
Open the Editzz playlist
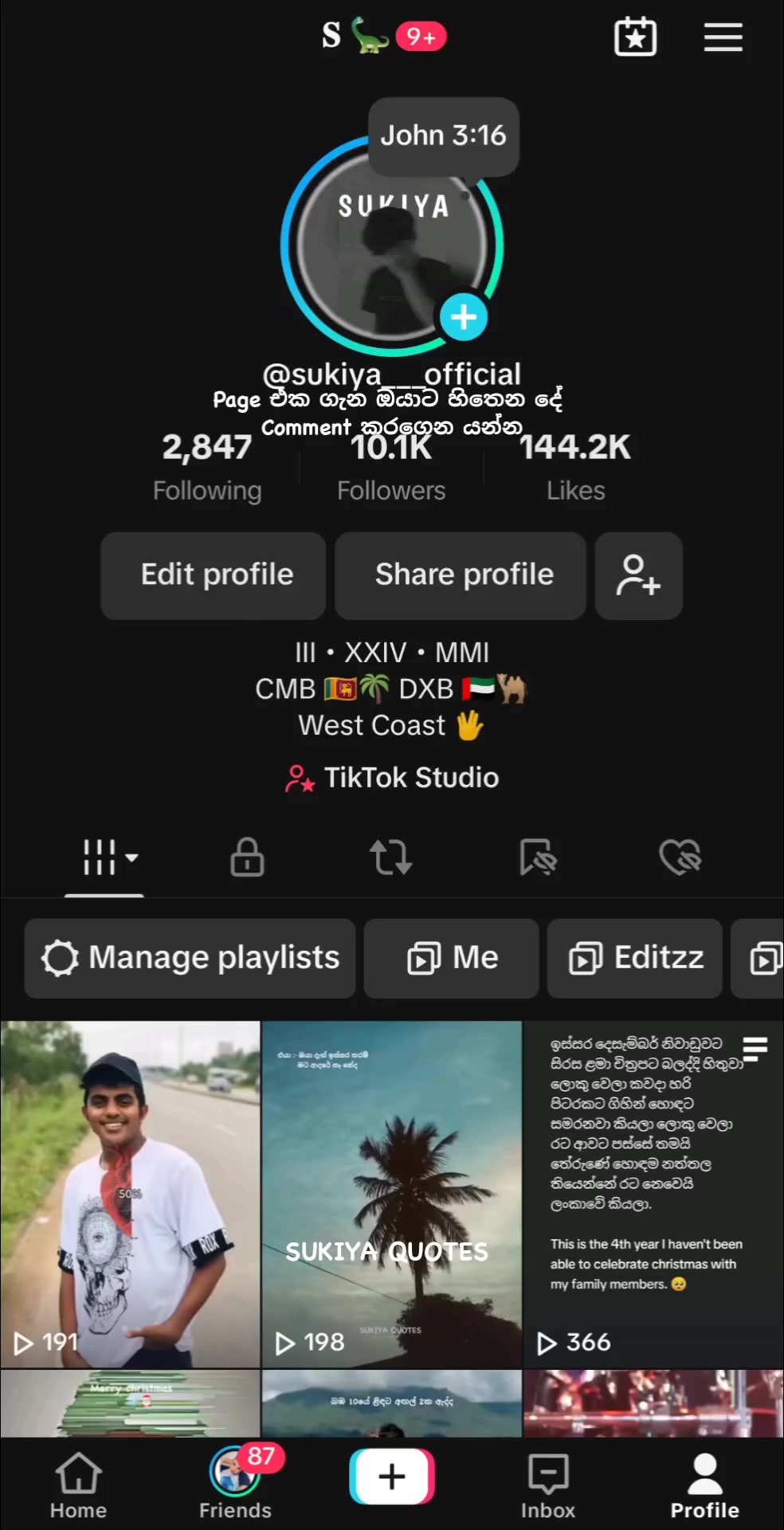point(635,958)
